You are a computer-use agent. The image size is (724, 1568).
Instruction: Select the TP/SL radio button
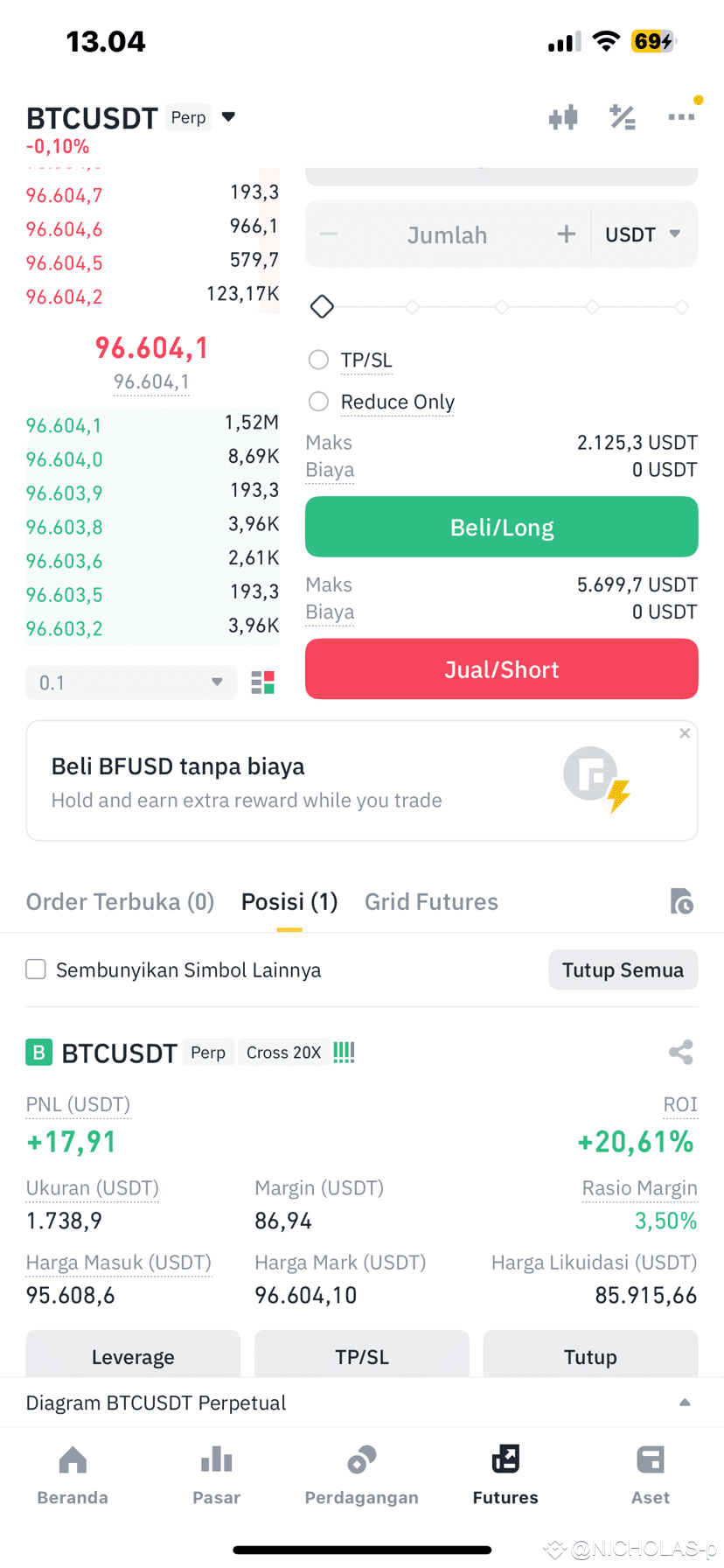pyautogui.click(x=318, y=360)
